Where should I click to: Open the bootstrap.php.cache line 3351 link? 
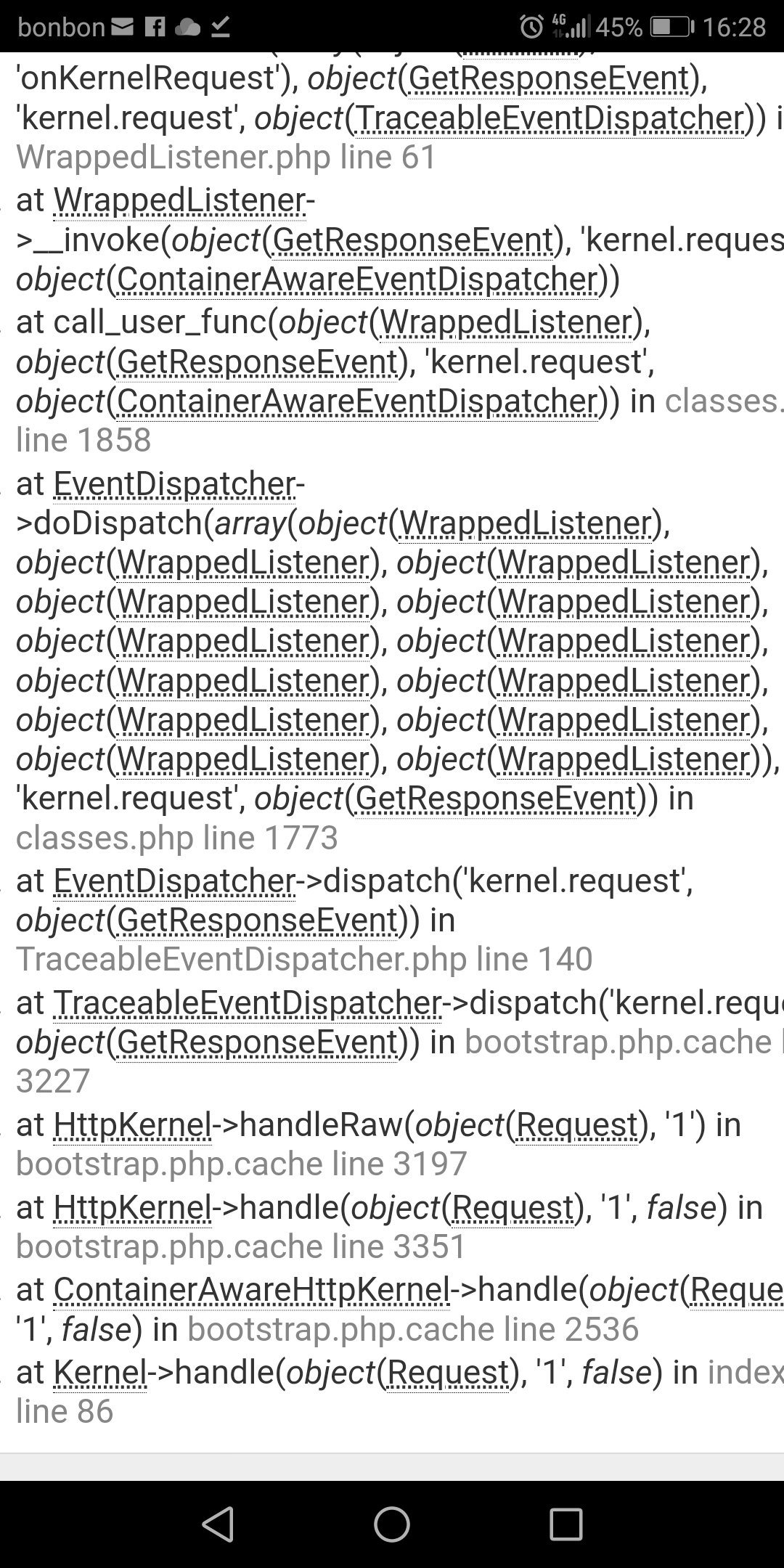tap(241, 1246)
